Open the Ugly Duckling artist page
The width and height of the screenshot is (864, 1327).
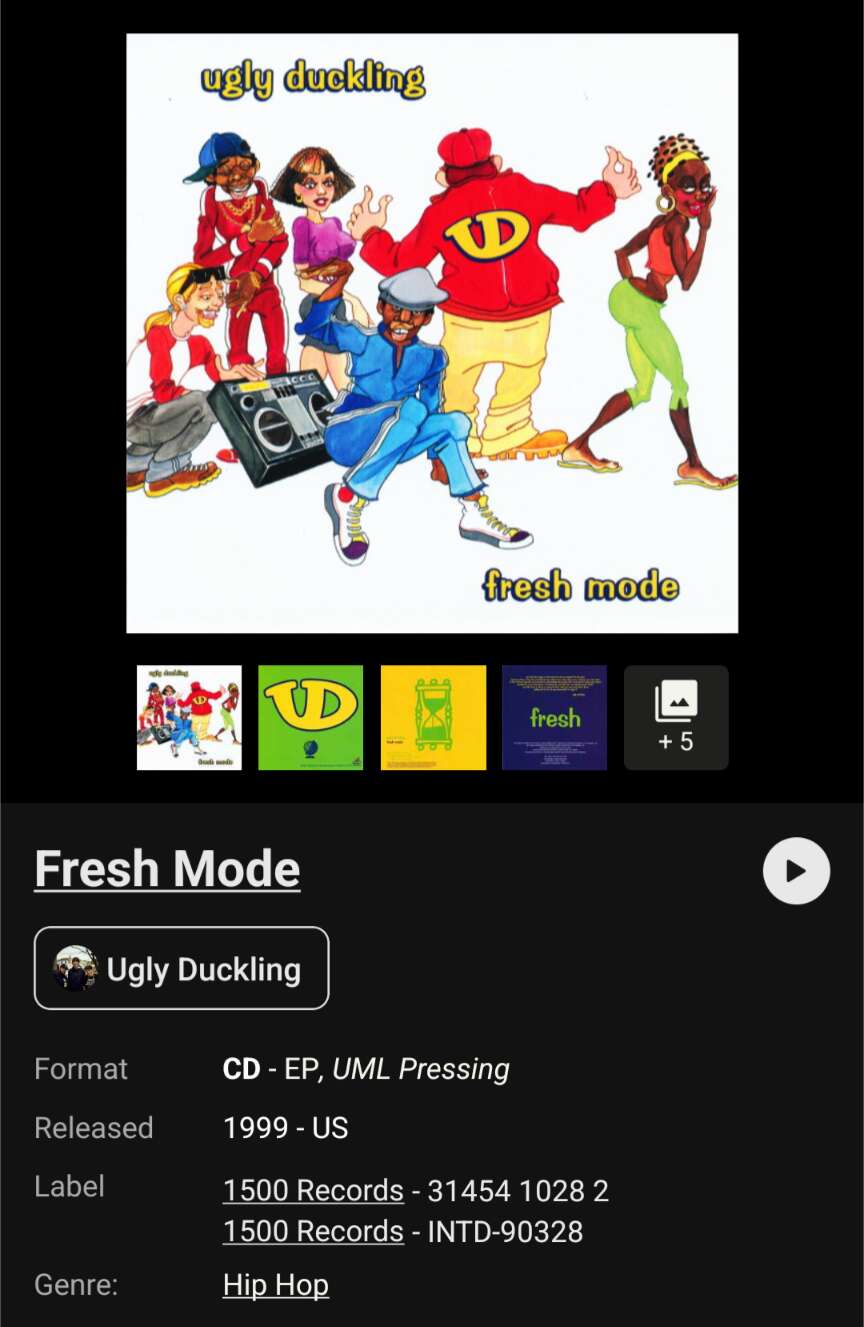(181, 968)
